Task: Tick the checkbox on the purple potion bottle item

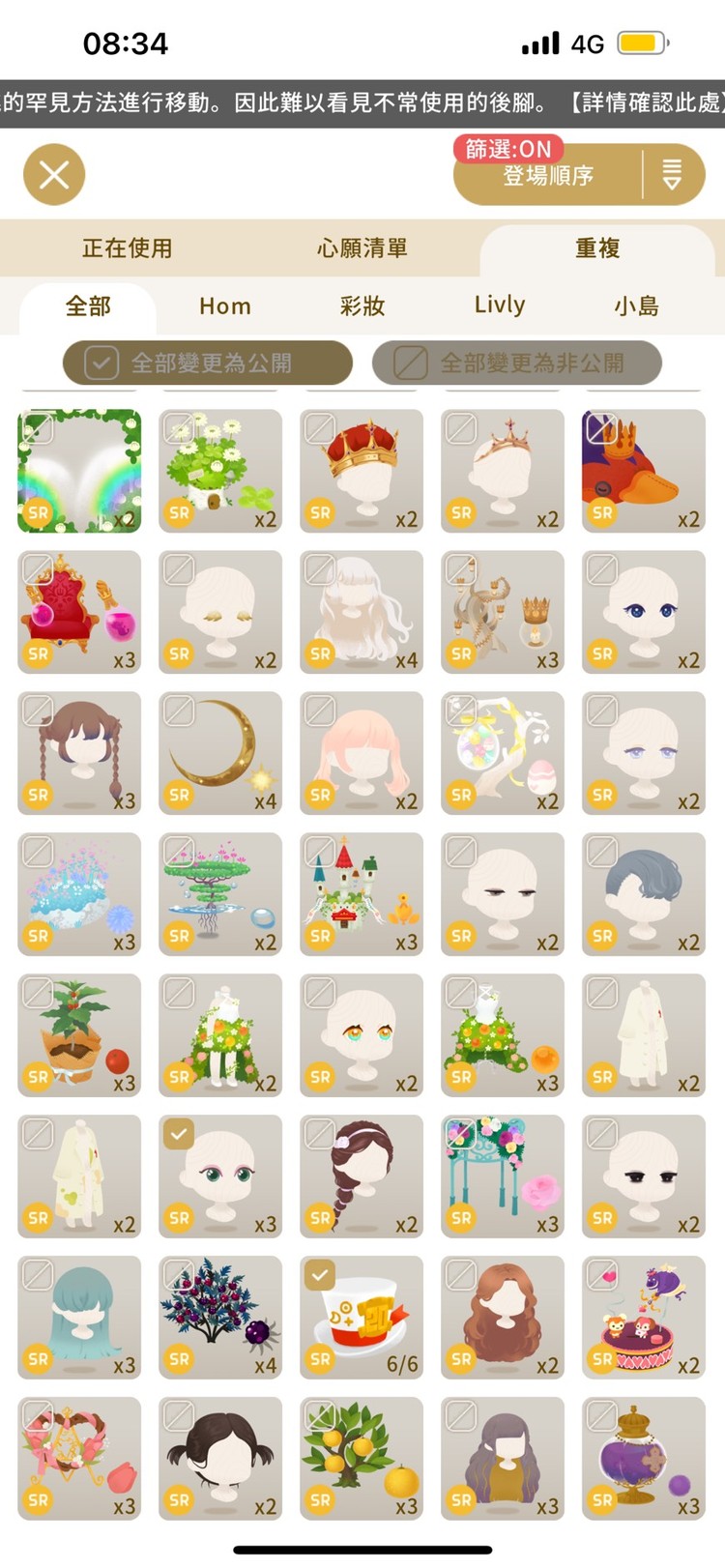Action: 602,1416
